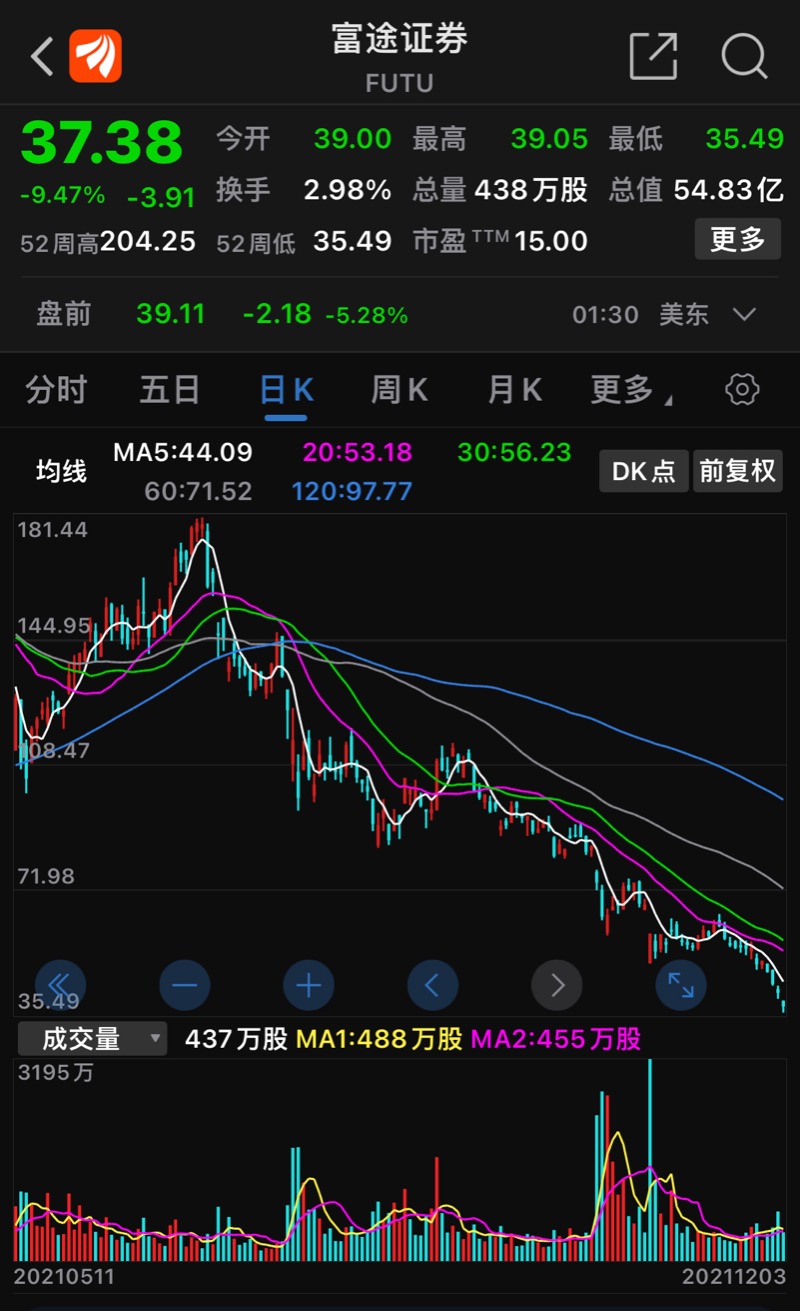Image resolution: width=800 pixels, height=1311 pixels.
Task: Toggle the DK点 indicator button
Action: click(x=643, y=471)
